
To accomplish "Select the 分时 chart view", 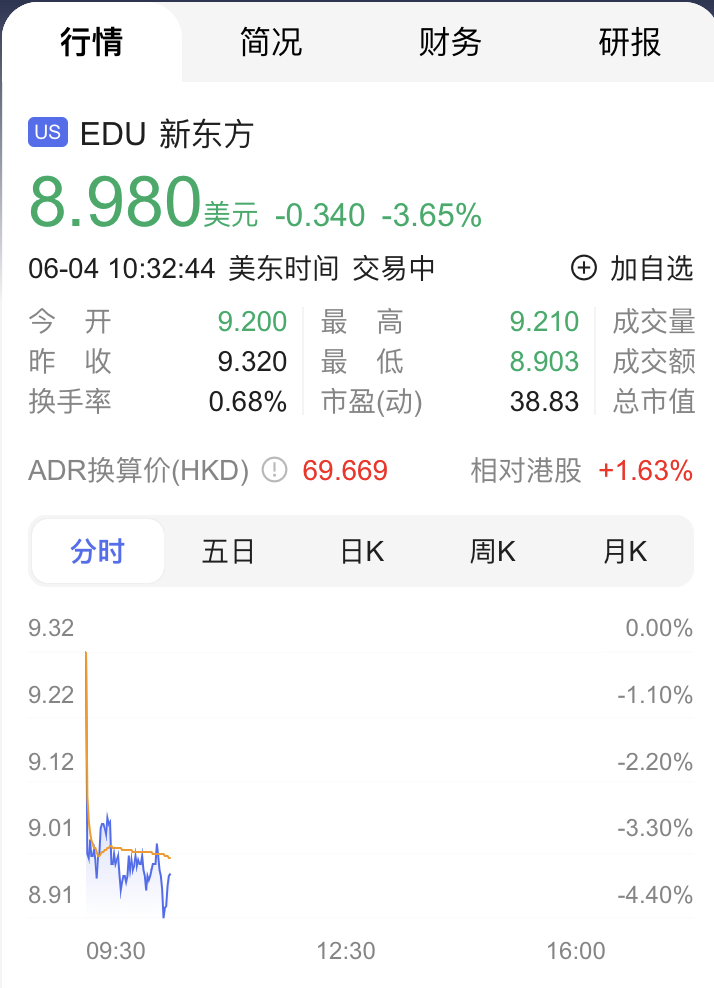I will (98, 551).
